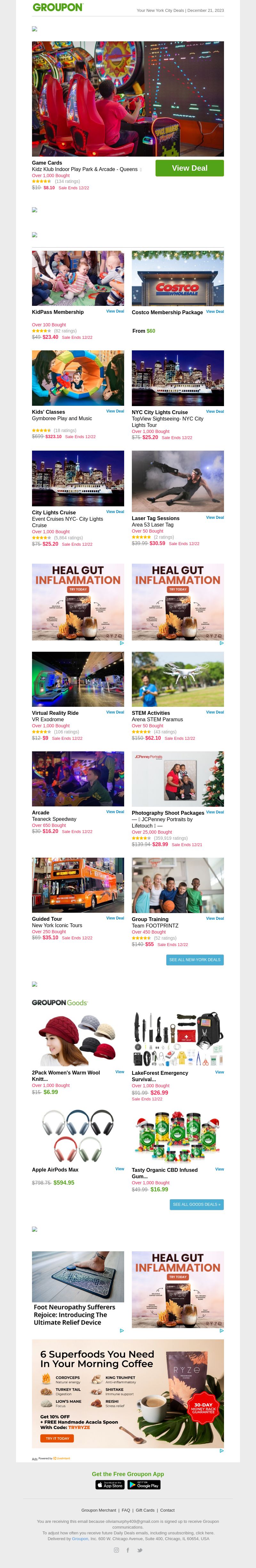Open the Gift Cards footer link
Viewport: 256px width, 1568px height.
(x=145, y=1510)
